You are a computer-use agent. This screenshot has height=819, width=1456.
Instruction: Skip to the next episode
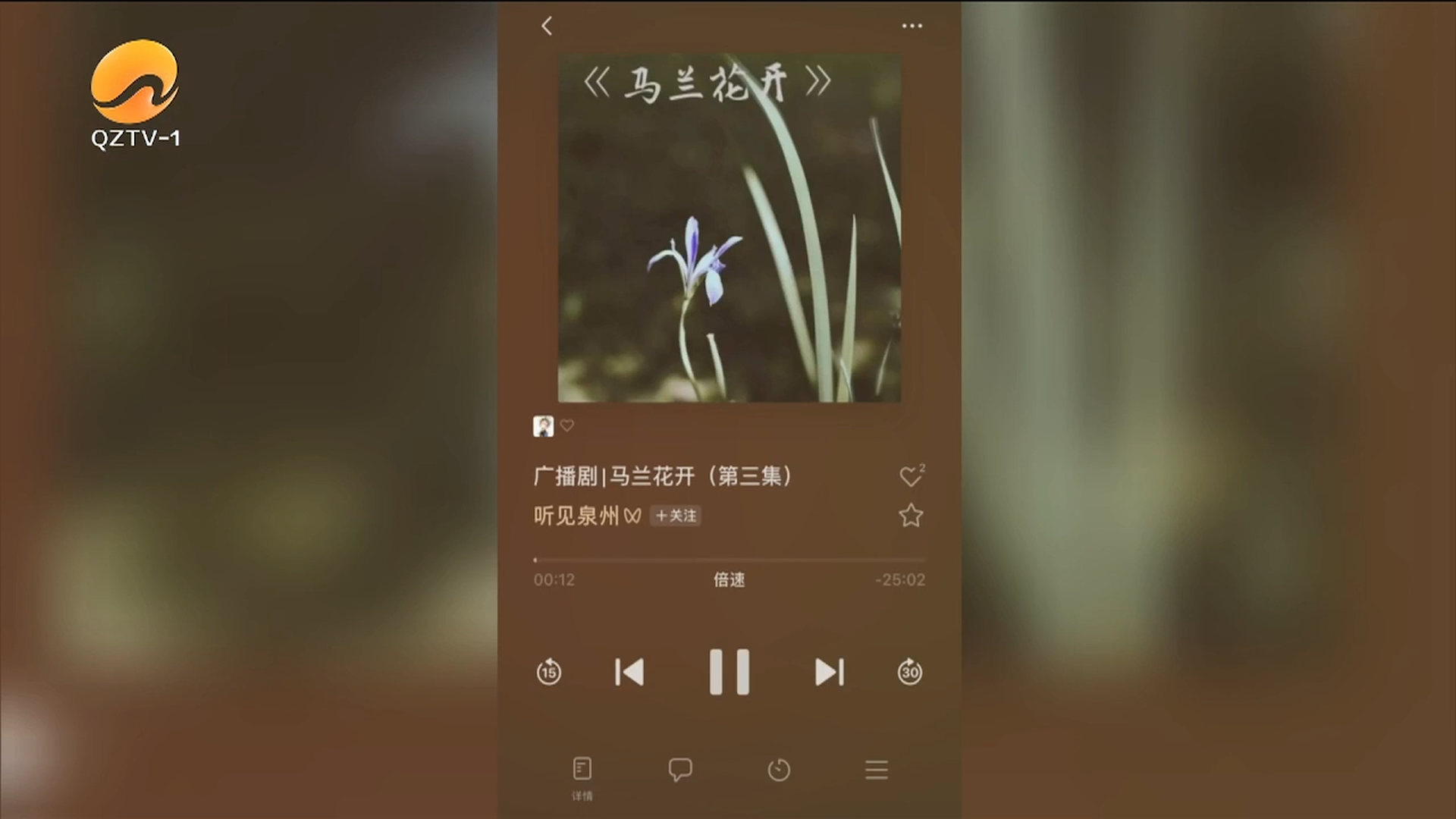pyautogui.click(x=829, y=672)
